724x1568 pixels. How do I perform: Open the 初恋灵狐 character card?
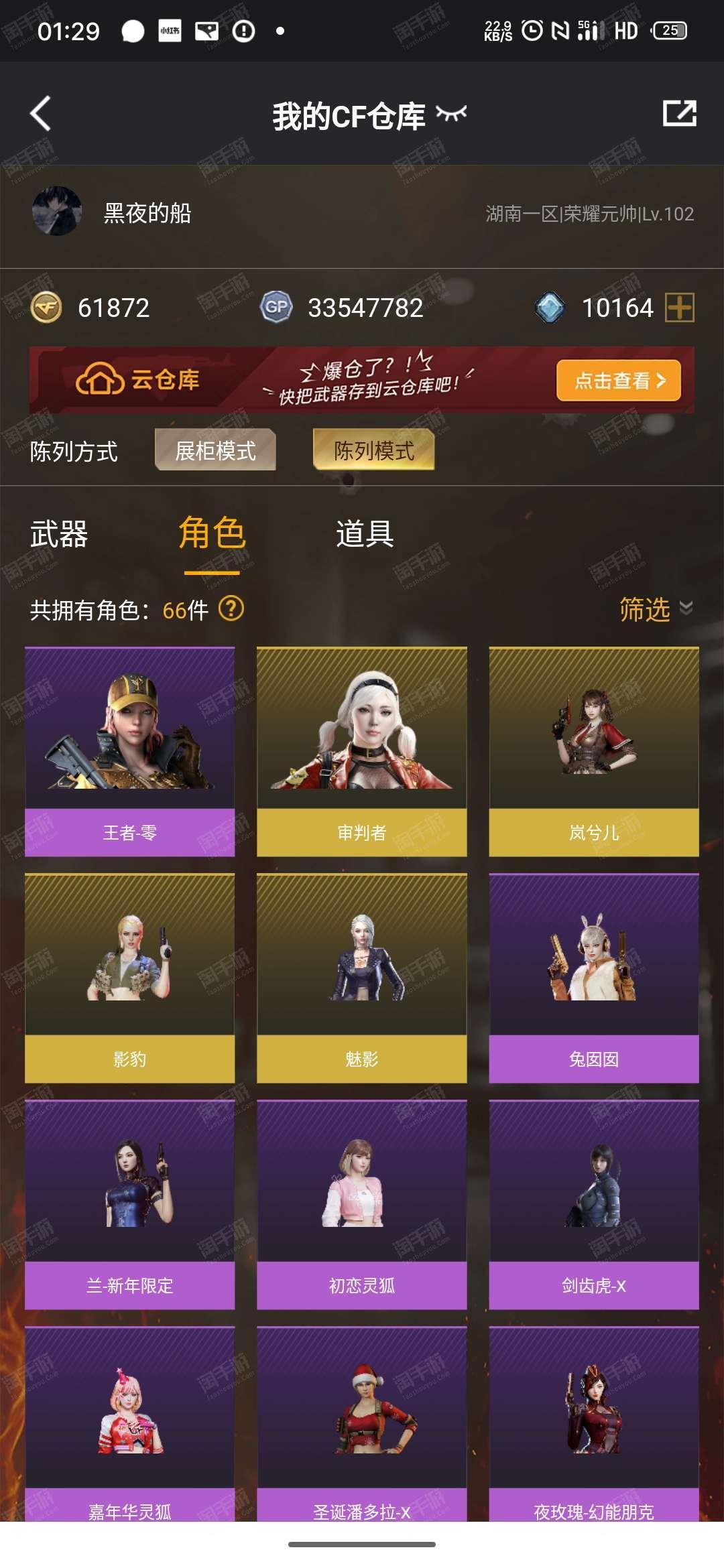(362, 1204)
